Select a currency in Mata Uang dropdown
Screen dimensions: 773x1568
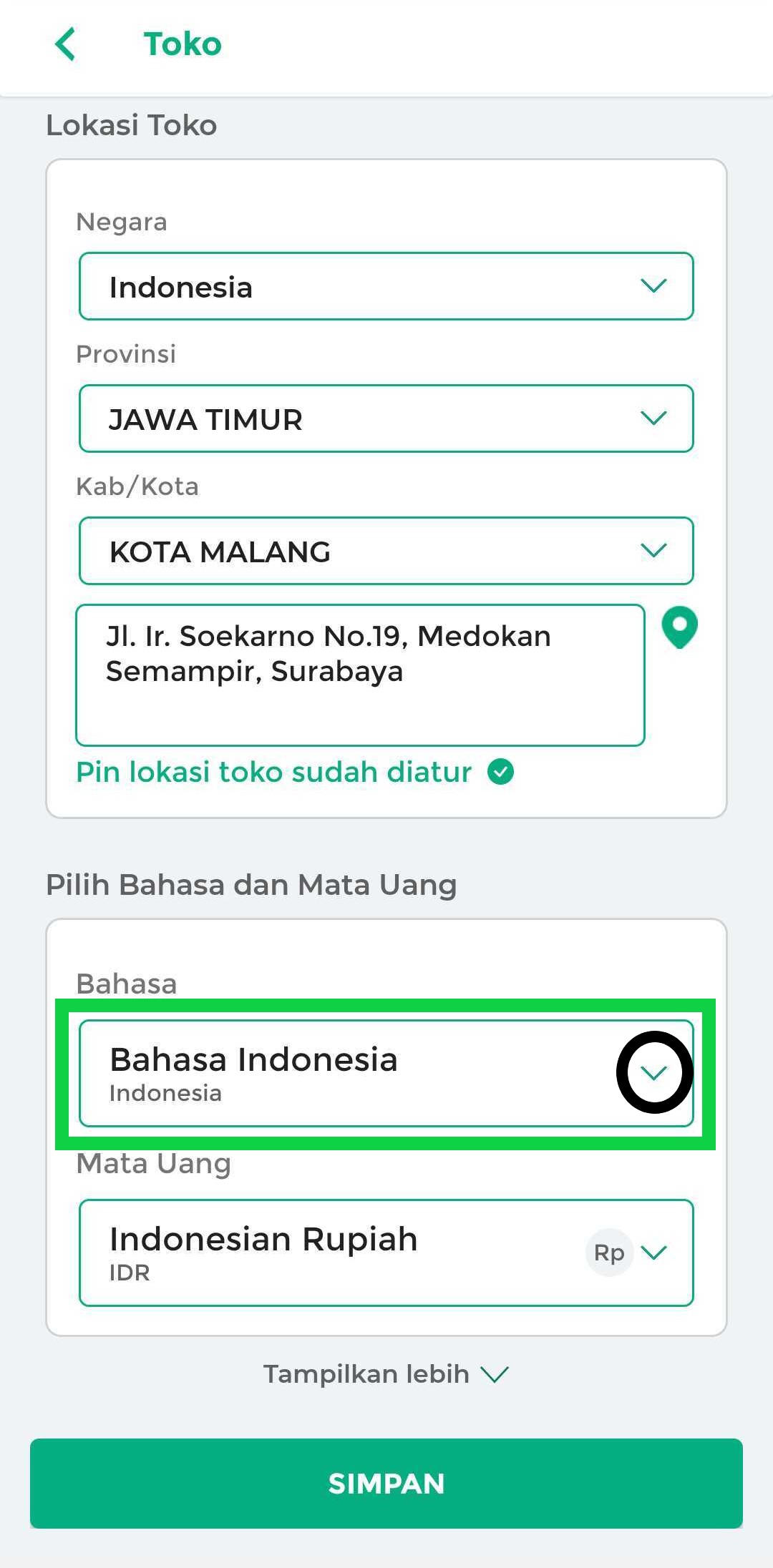(x=386, y=1253)
